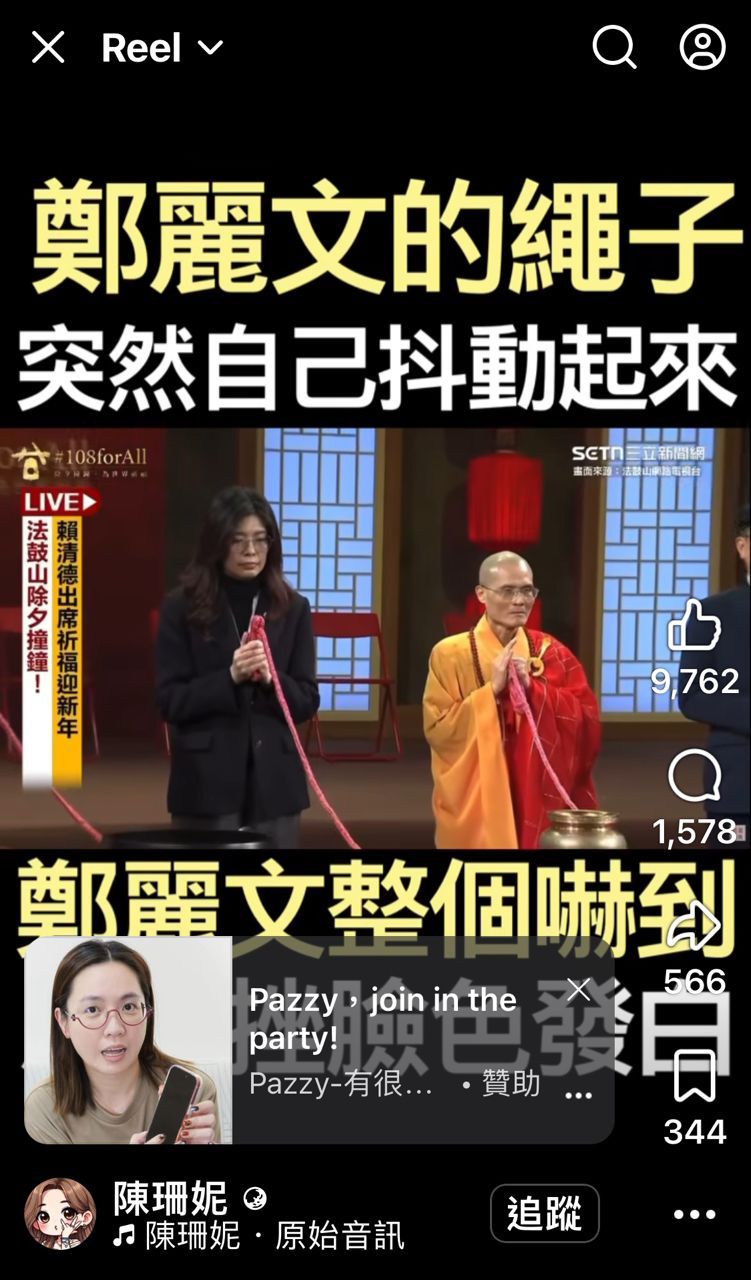
Task: Open 陳珊妮's profile avatar
Action: [60, 1213]
